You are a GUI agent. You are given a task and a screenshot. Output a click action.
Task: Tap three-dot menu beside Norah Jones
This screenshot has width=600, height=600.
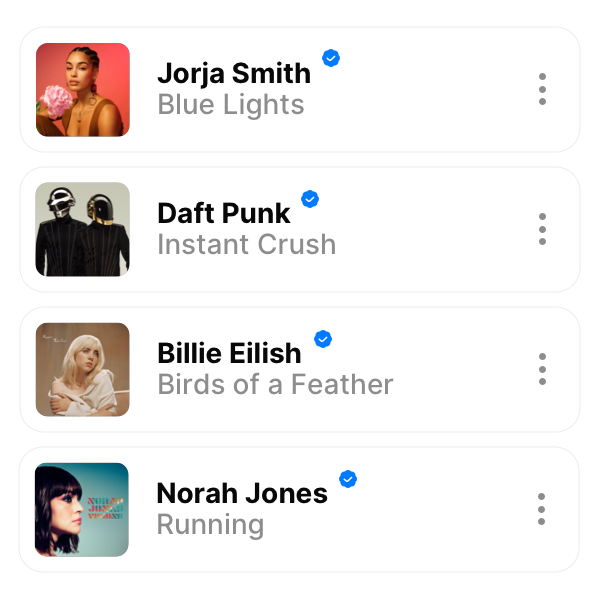[541, 509]
